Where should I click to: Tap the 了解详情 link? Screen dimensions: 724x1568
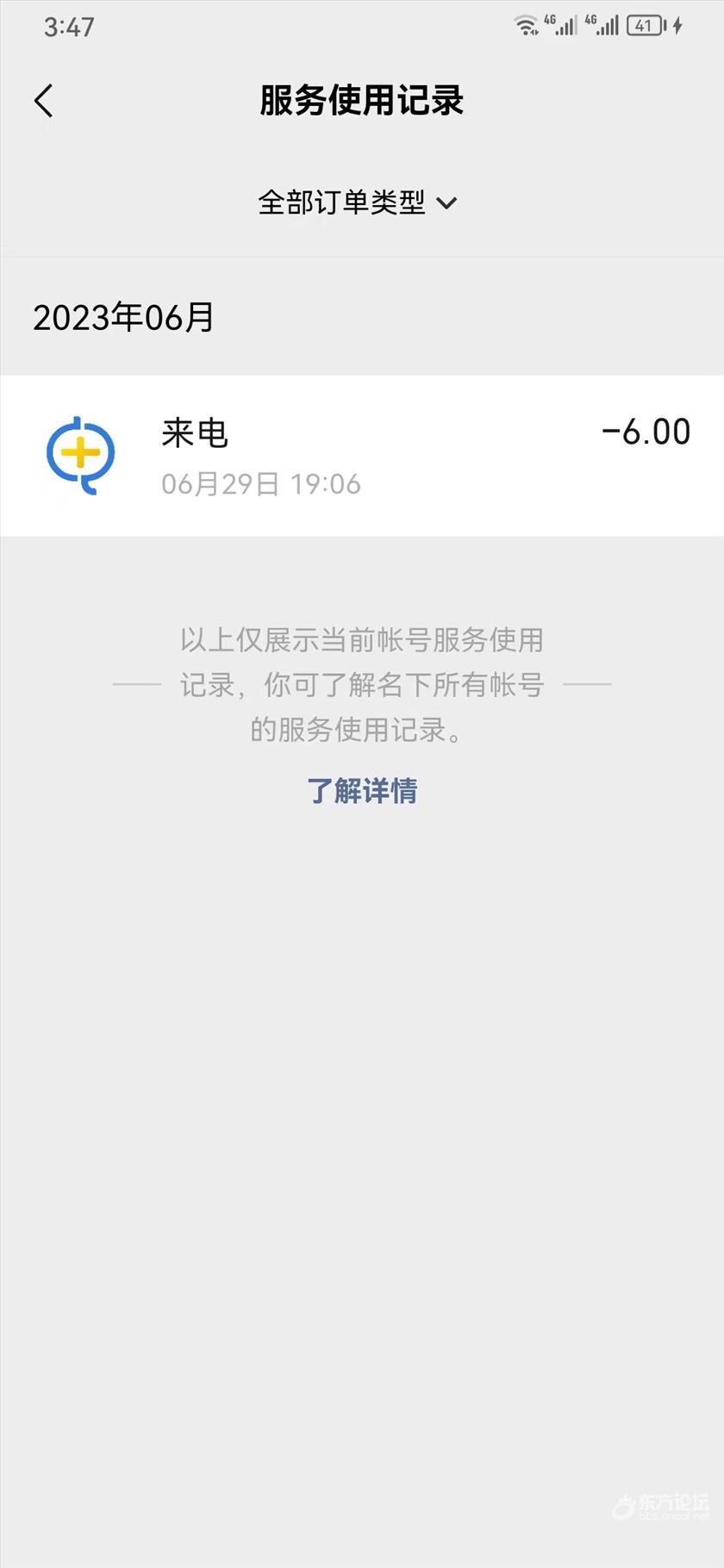click(362, 790)
